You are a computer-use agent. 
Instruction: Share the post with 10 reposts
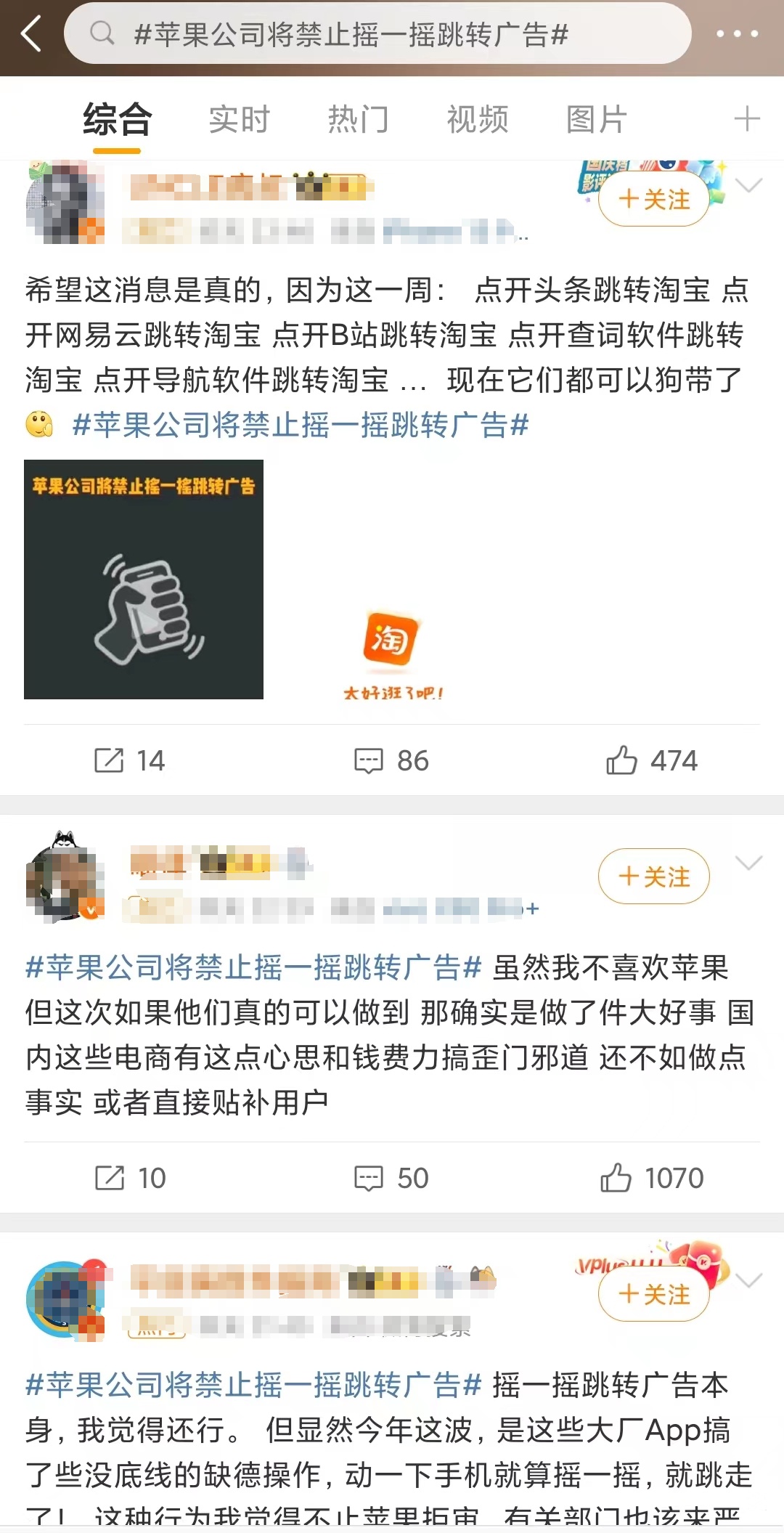click(x=130, y=1178)
